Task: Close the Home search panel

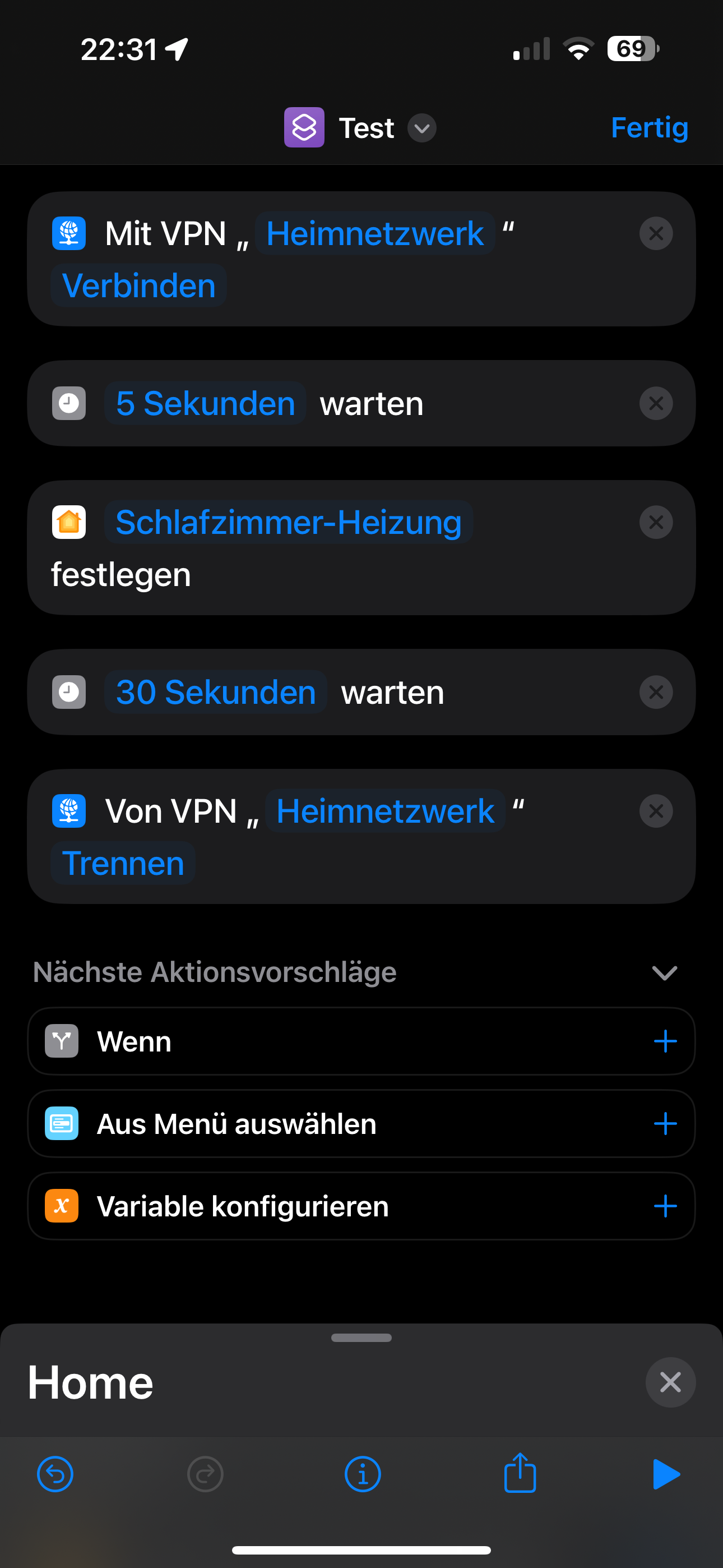Action: click(x=670, y=1382)
